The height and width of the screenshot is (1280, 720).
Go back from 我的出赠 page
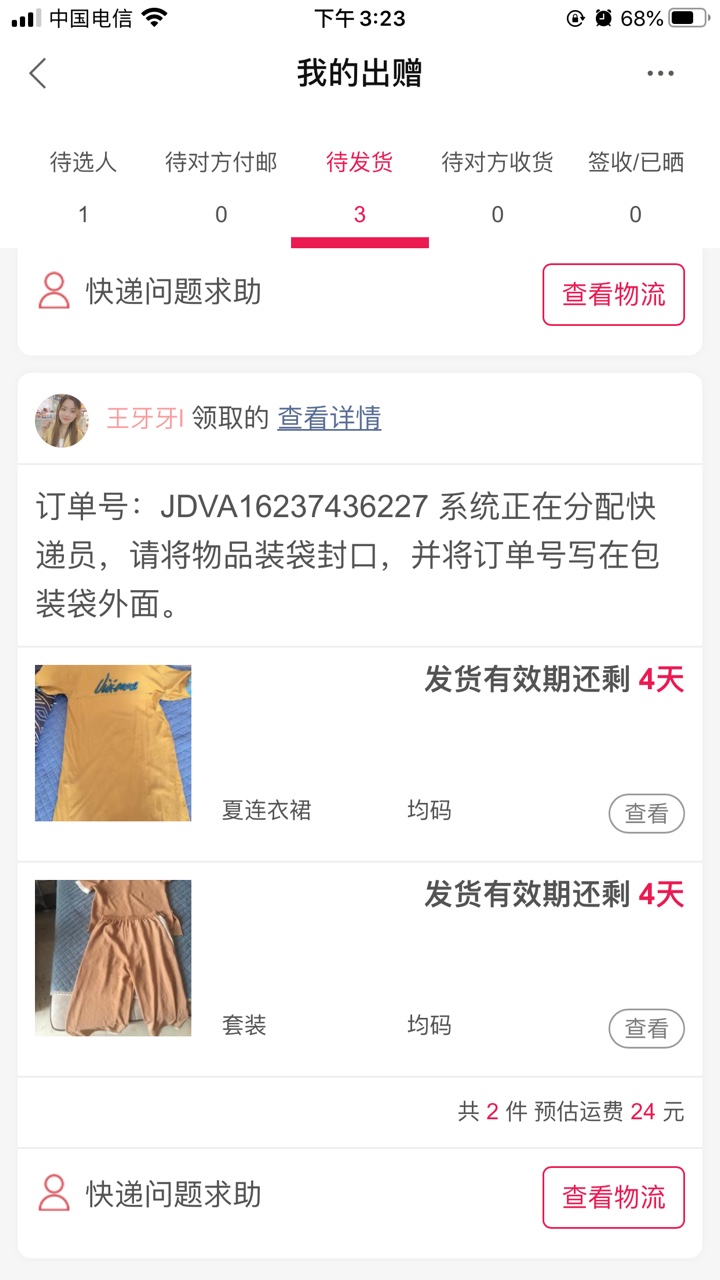click(x=38, y=74)
